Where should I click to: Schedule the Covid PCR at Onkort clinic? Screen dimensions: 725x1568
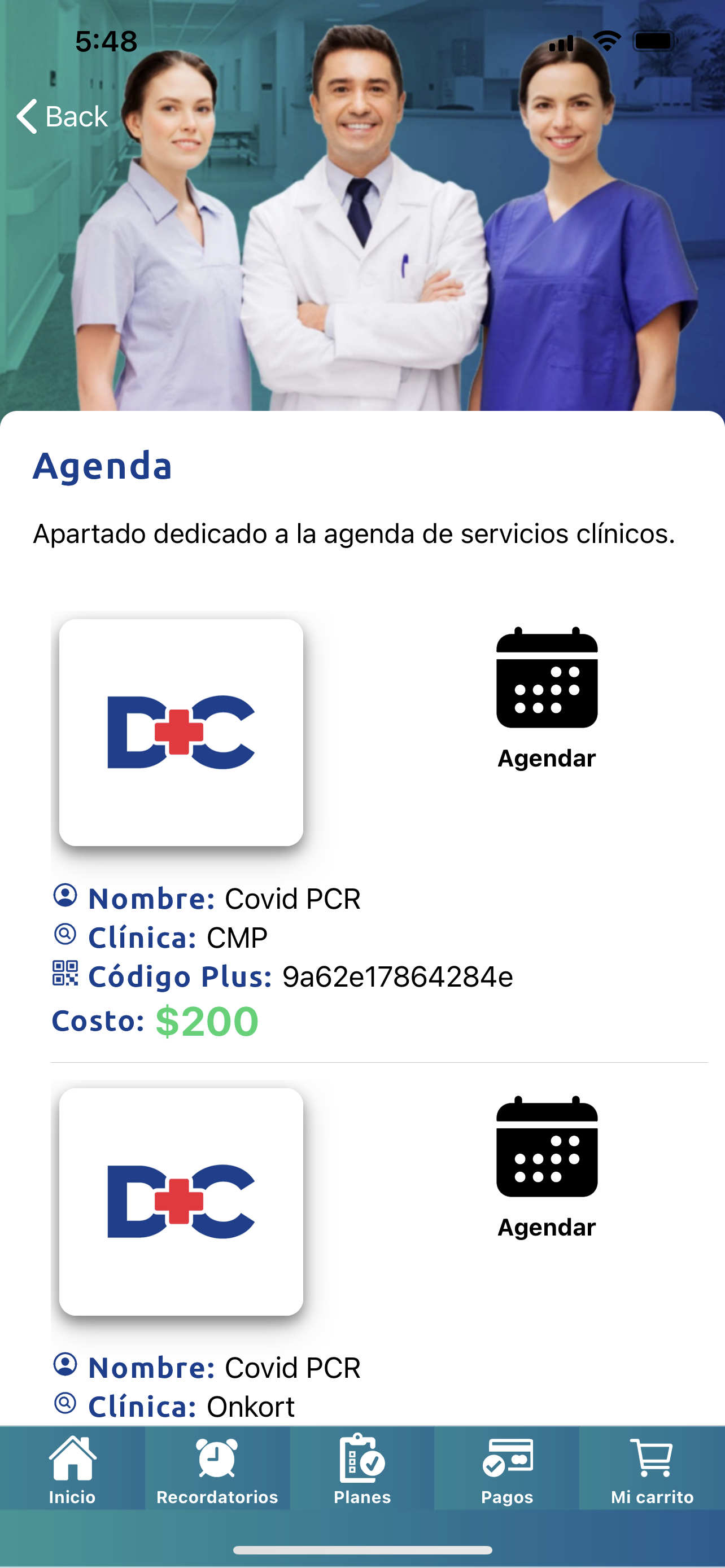(546, 1166)
